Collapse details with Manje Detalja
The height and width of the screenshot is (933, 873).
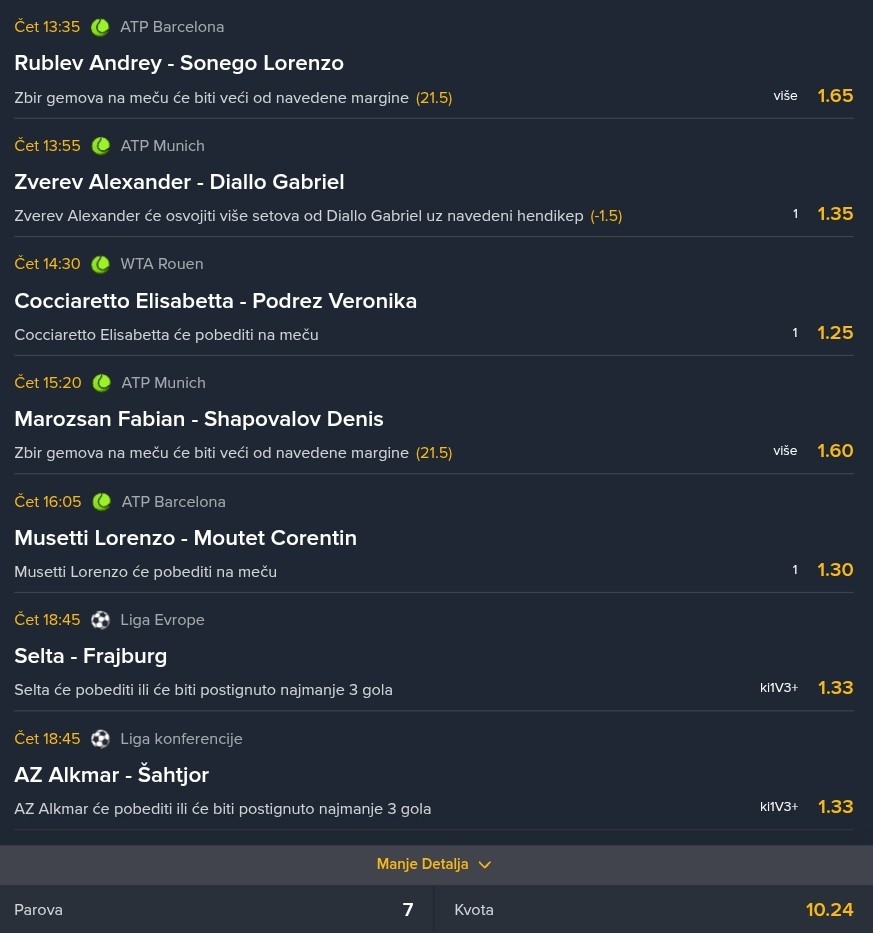pos(434,864)
